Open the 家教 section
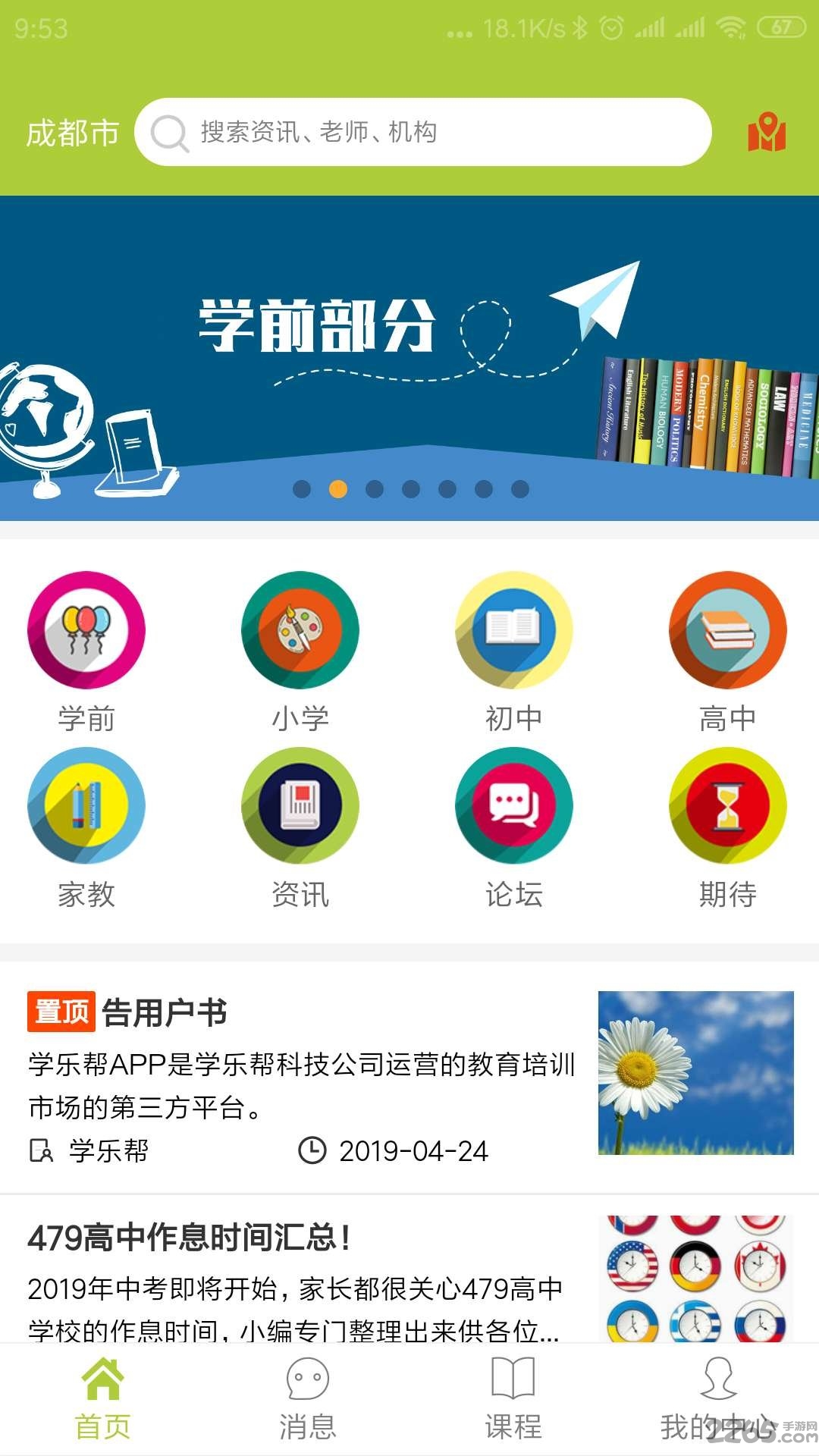This screenshot has height=1456, width=819. (86, 828)
